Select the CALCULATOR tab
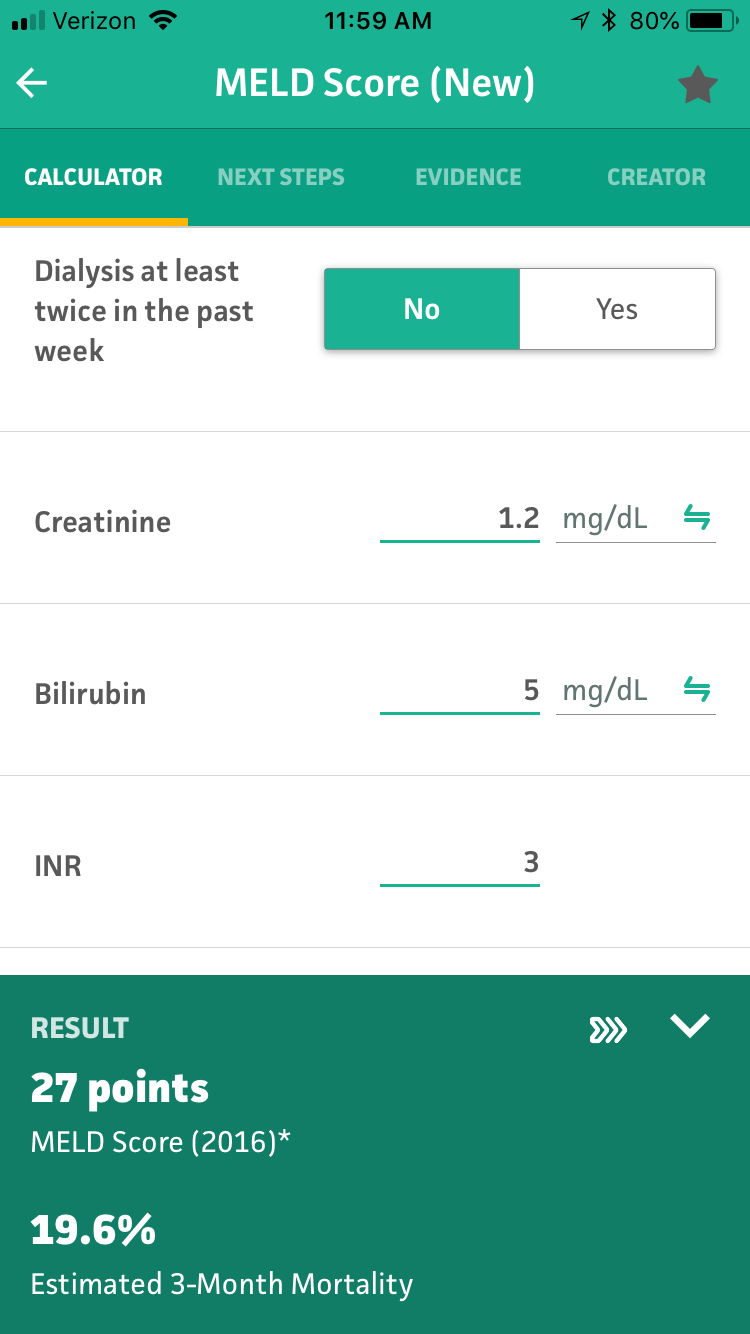The image size is (750, 1334). [x=93, y=177]
